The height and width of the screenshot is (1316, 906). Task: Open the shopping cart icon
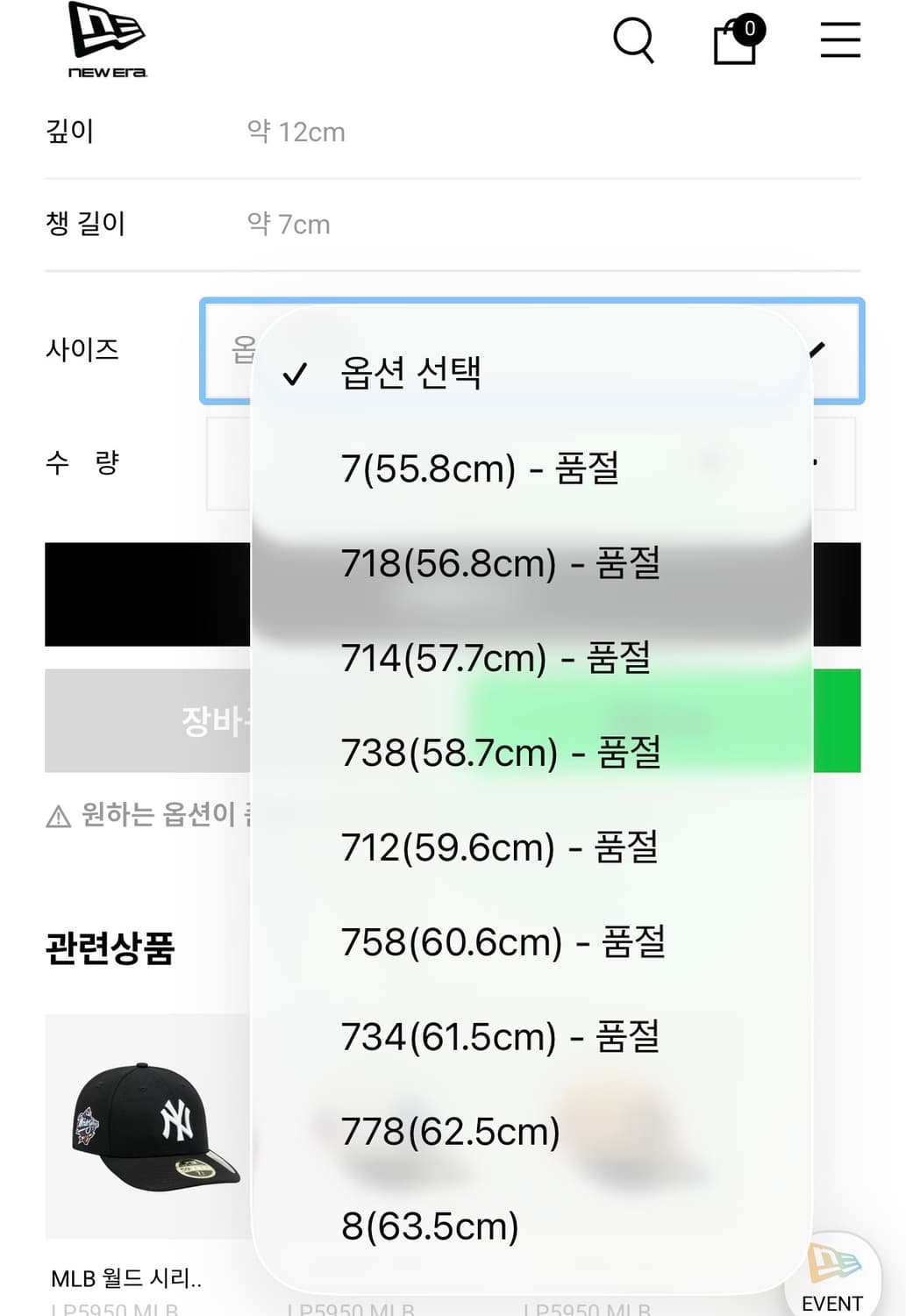(x=734, y=42)
